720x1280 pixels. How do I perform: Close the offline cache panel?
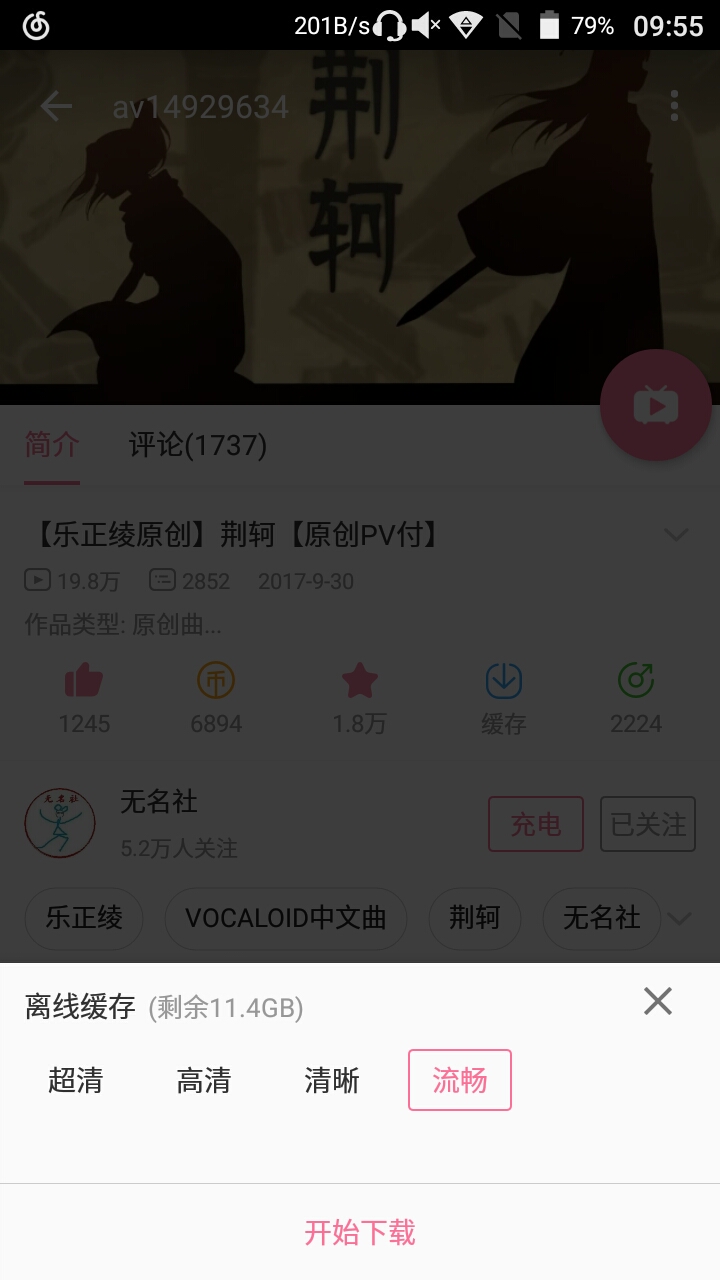[658, 1001]
